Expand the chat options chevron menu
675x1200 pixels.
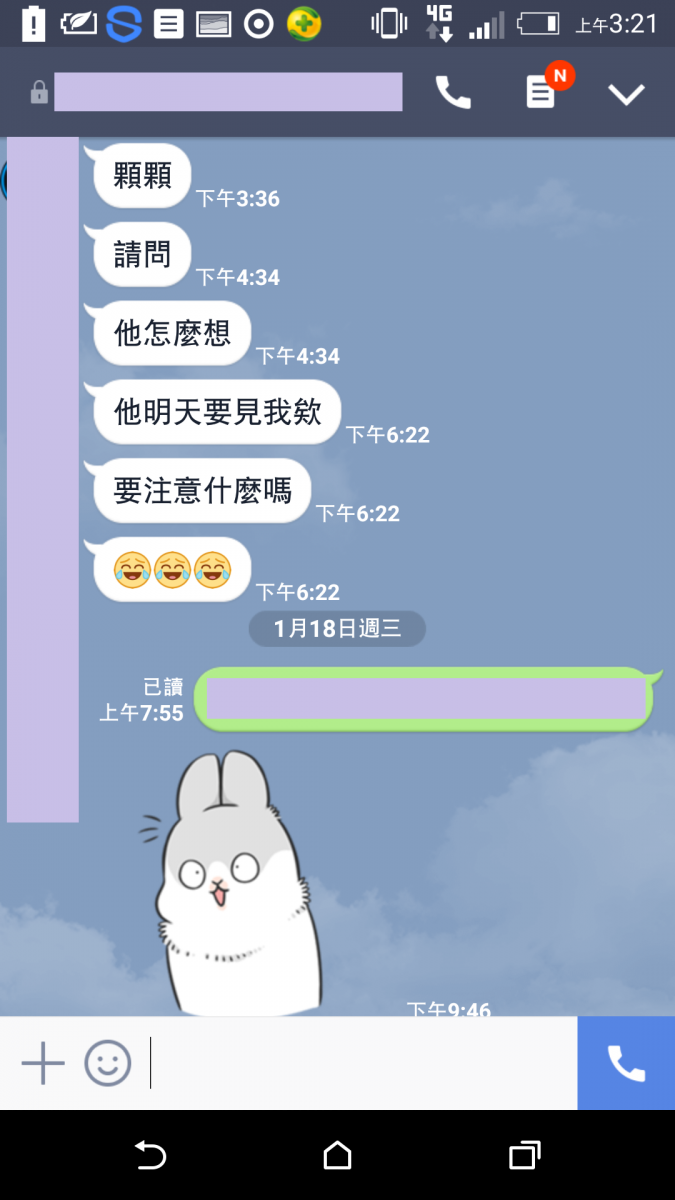tap(627, 94)
